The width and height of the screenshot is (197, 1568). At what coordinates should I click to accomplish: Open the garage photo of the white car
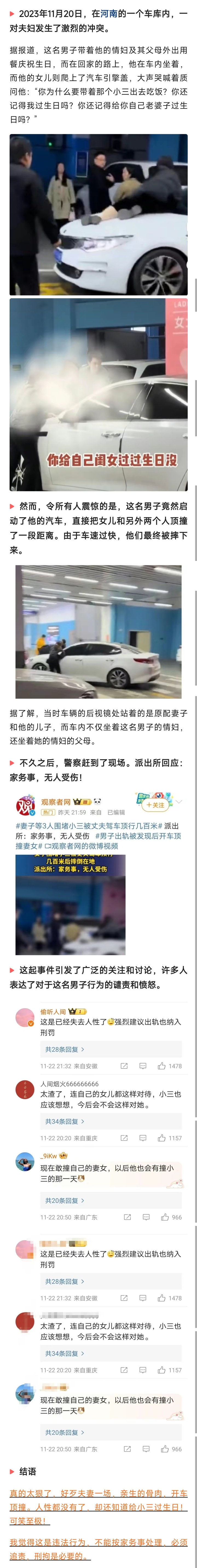99,631
